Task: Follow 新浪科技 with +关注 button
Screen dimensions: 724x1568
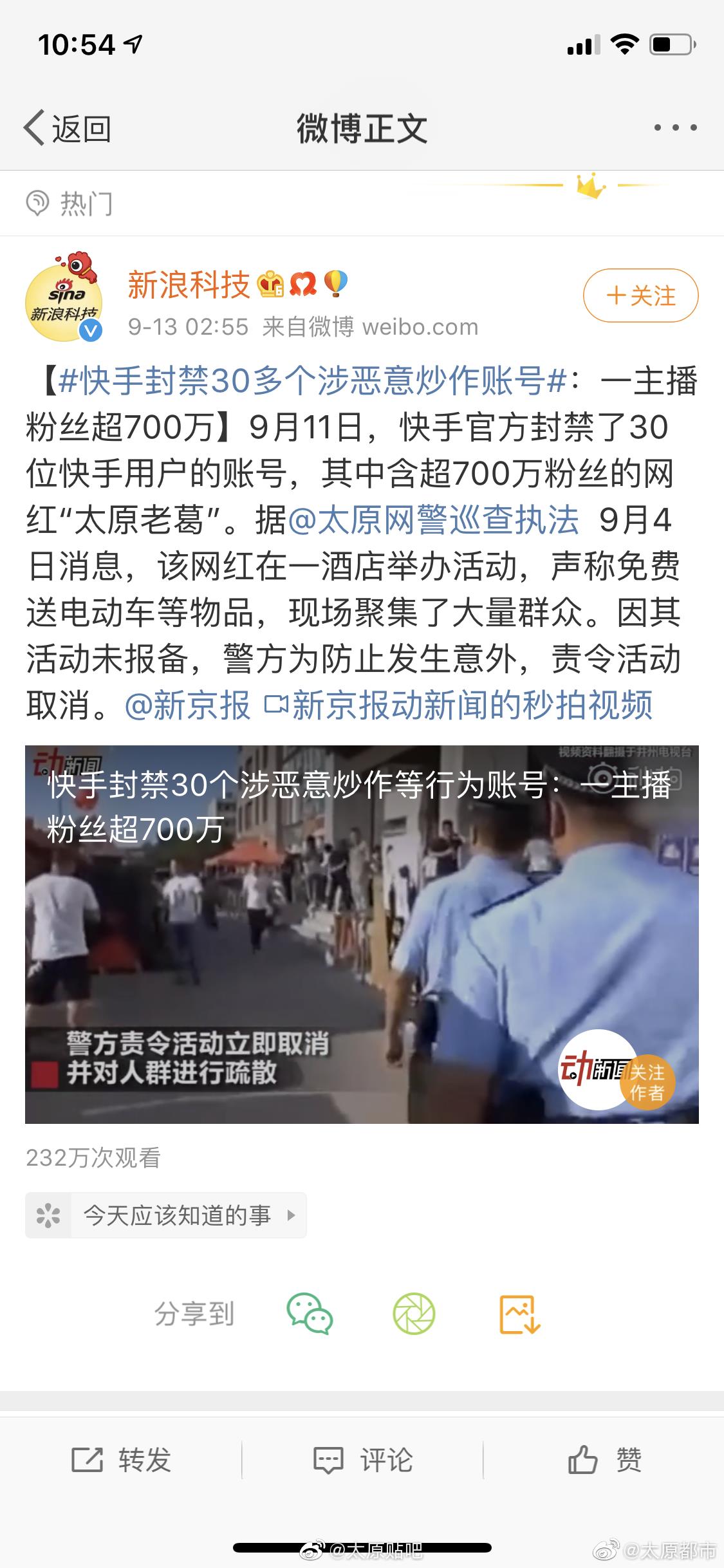Action: coord(640,295)
